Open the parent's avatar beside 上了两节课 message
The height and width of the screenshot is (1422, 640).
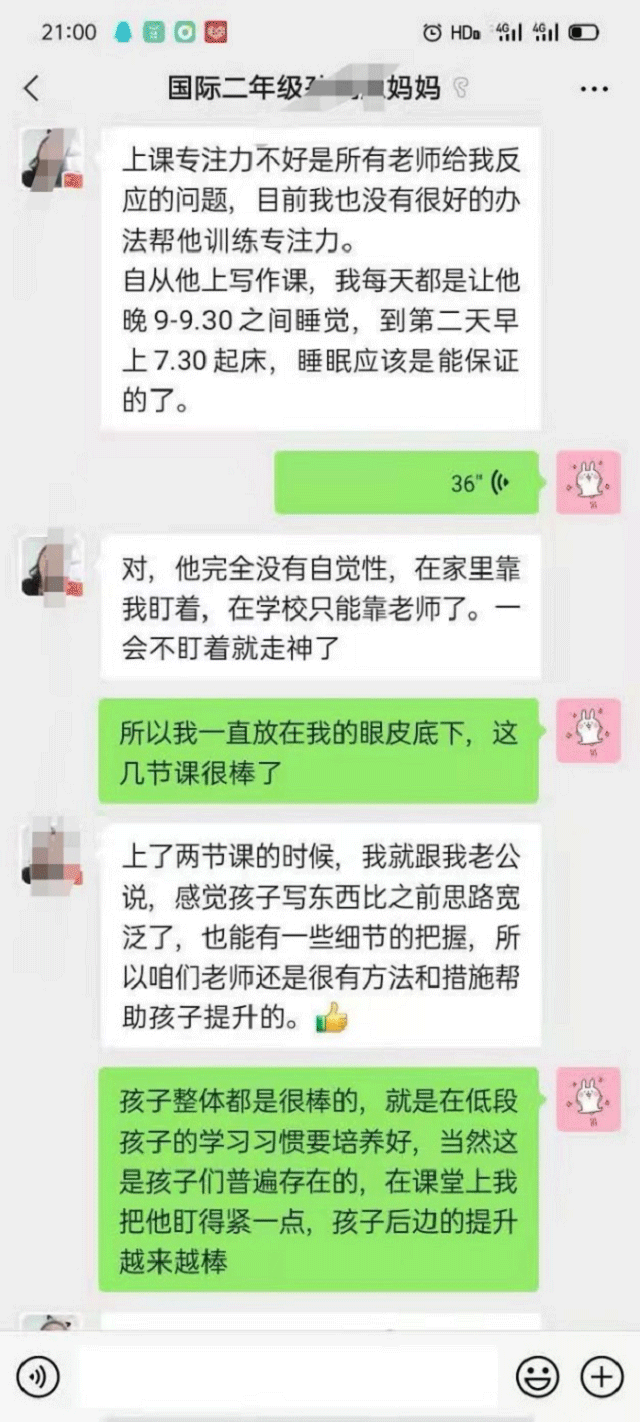[52, 854]
